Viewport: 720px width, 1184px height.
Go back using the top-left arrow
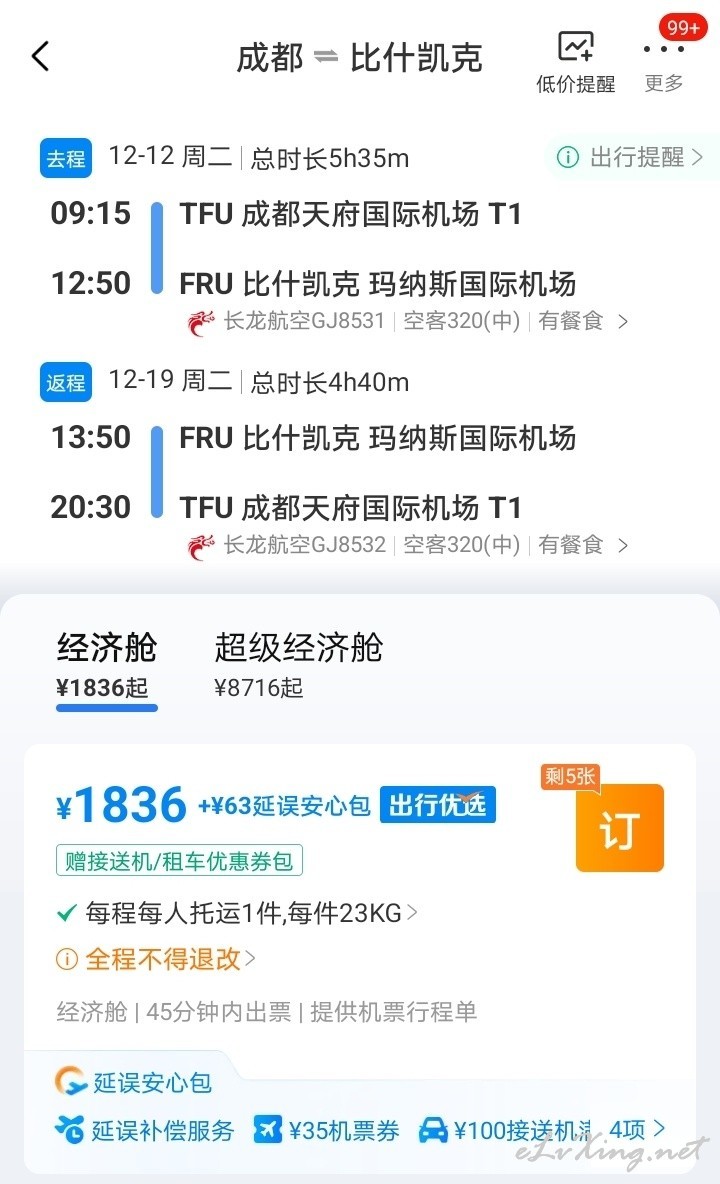point(41,57)
